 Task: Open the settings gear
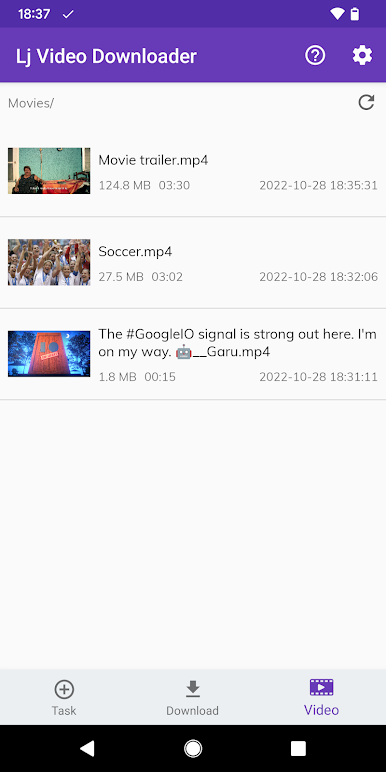pyautogui.click(x=362, y=56)
